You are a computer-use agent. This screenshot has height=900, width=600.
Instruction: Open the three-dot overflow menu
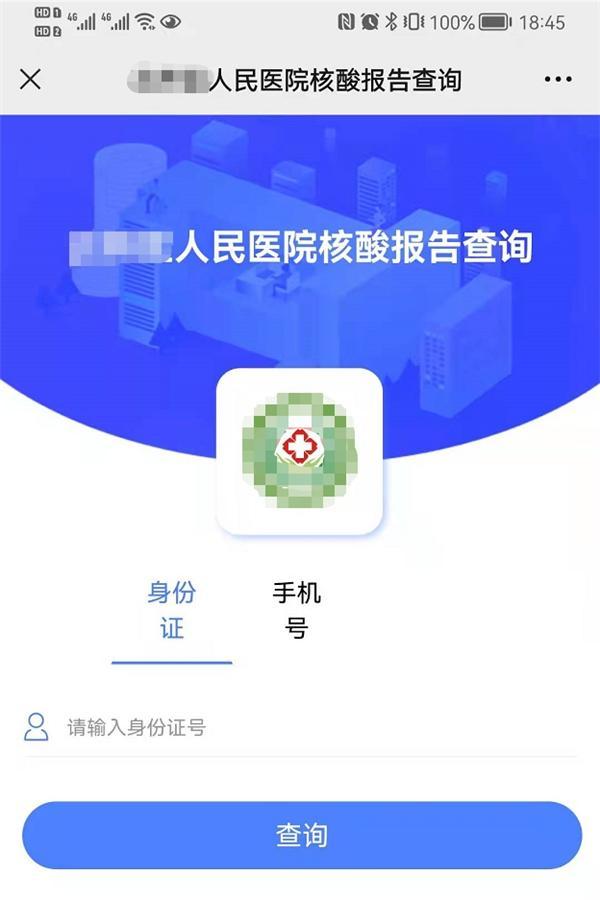click(557, 79)
